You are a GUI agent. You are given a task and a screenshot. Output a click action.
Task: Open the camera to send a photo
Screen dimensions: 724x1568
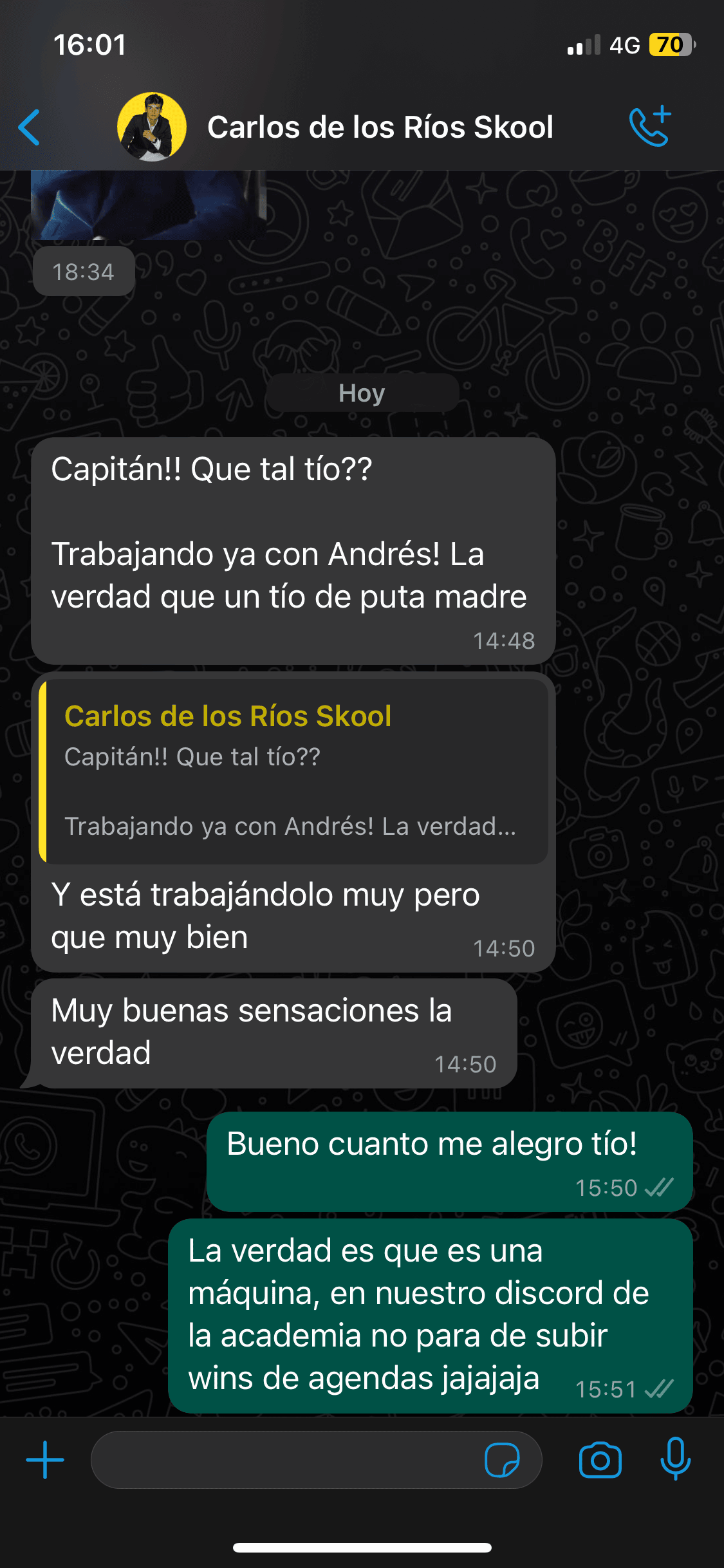point(600,1460)
